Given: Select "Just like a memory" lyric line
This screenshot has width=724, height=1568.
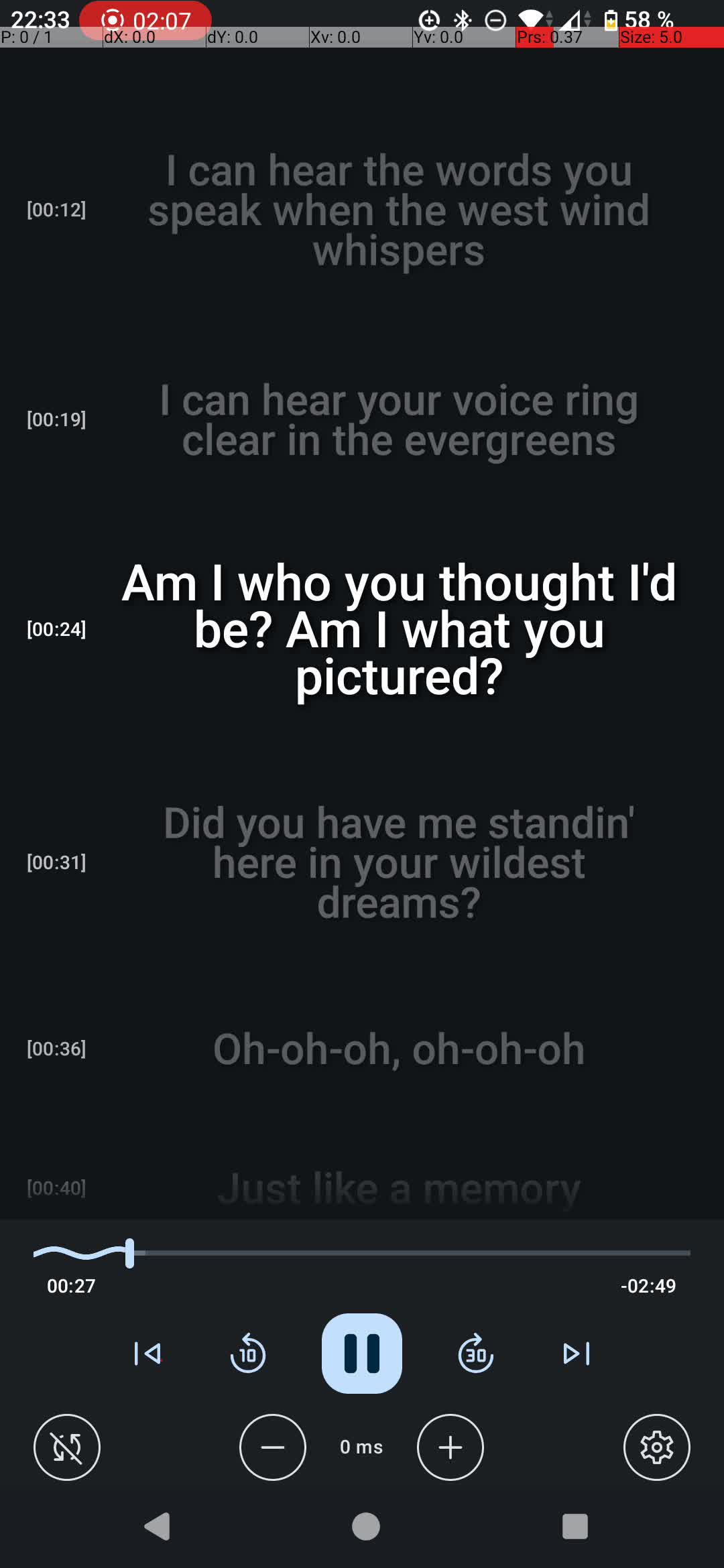Looking at the screenshot, I should (398, 1188).
